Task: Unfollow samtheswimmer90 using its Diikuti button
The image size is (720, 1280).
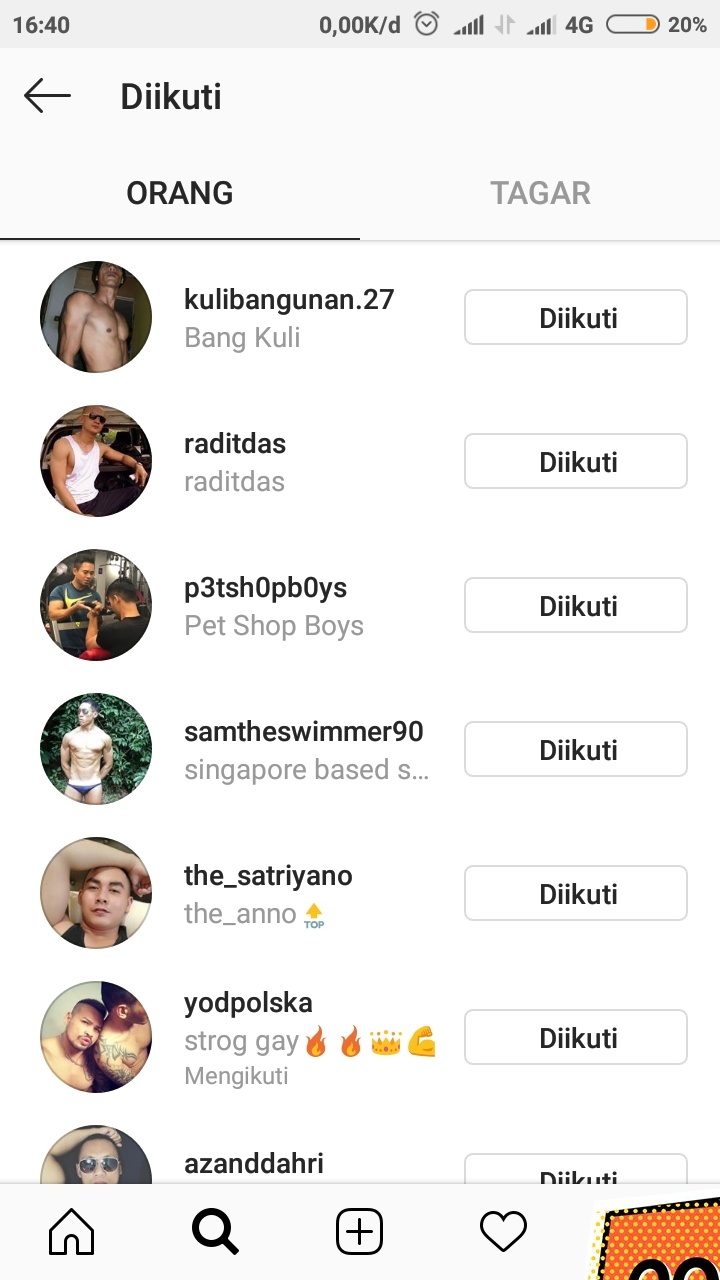Action: tap(576, 750)
